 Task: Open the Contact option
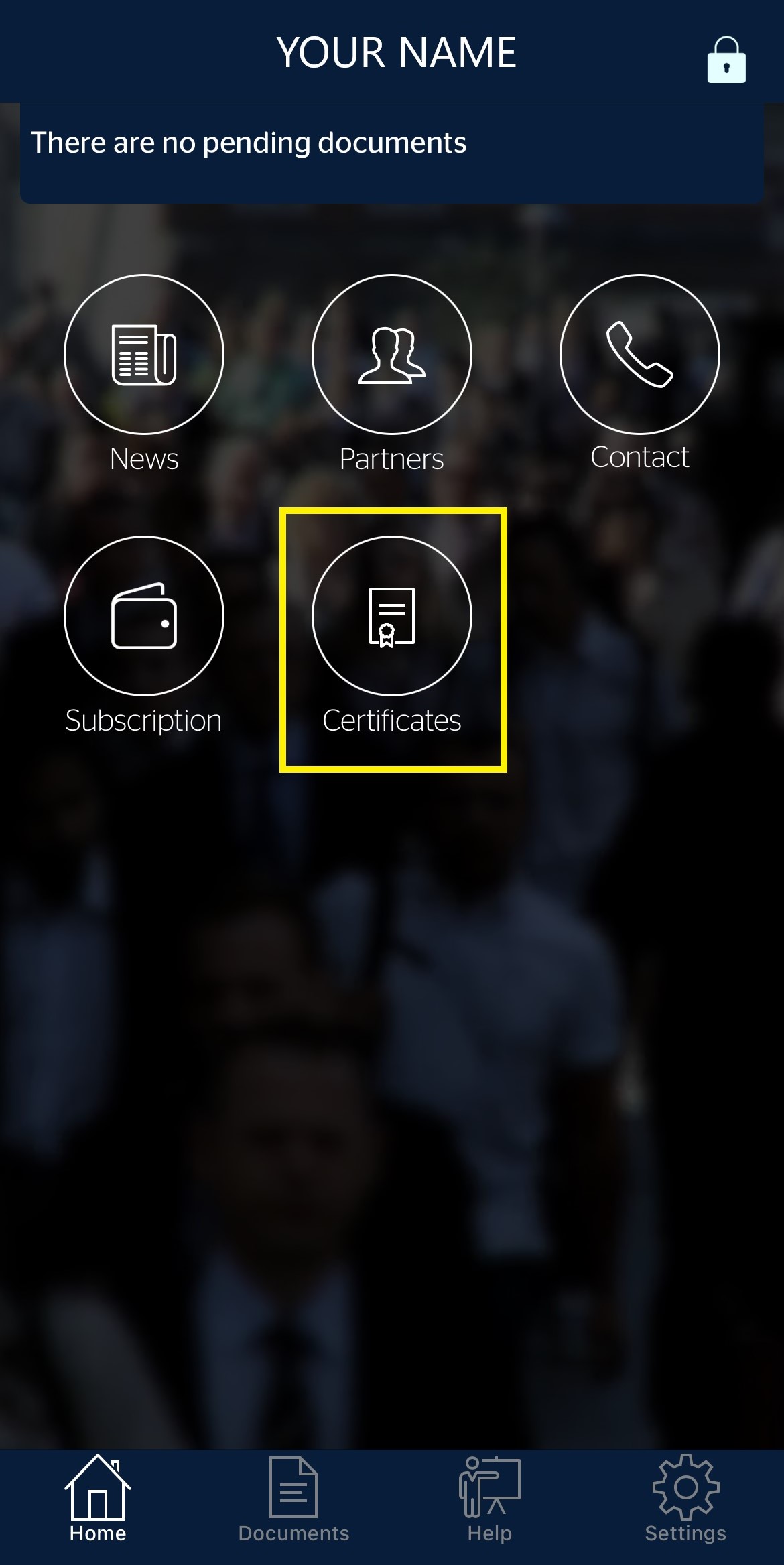coord(639,355)
